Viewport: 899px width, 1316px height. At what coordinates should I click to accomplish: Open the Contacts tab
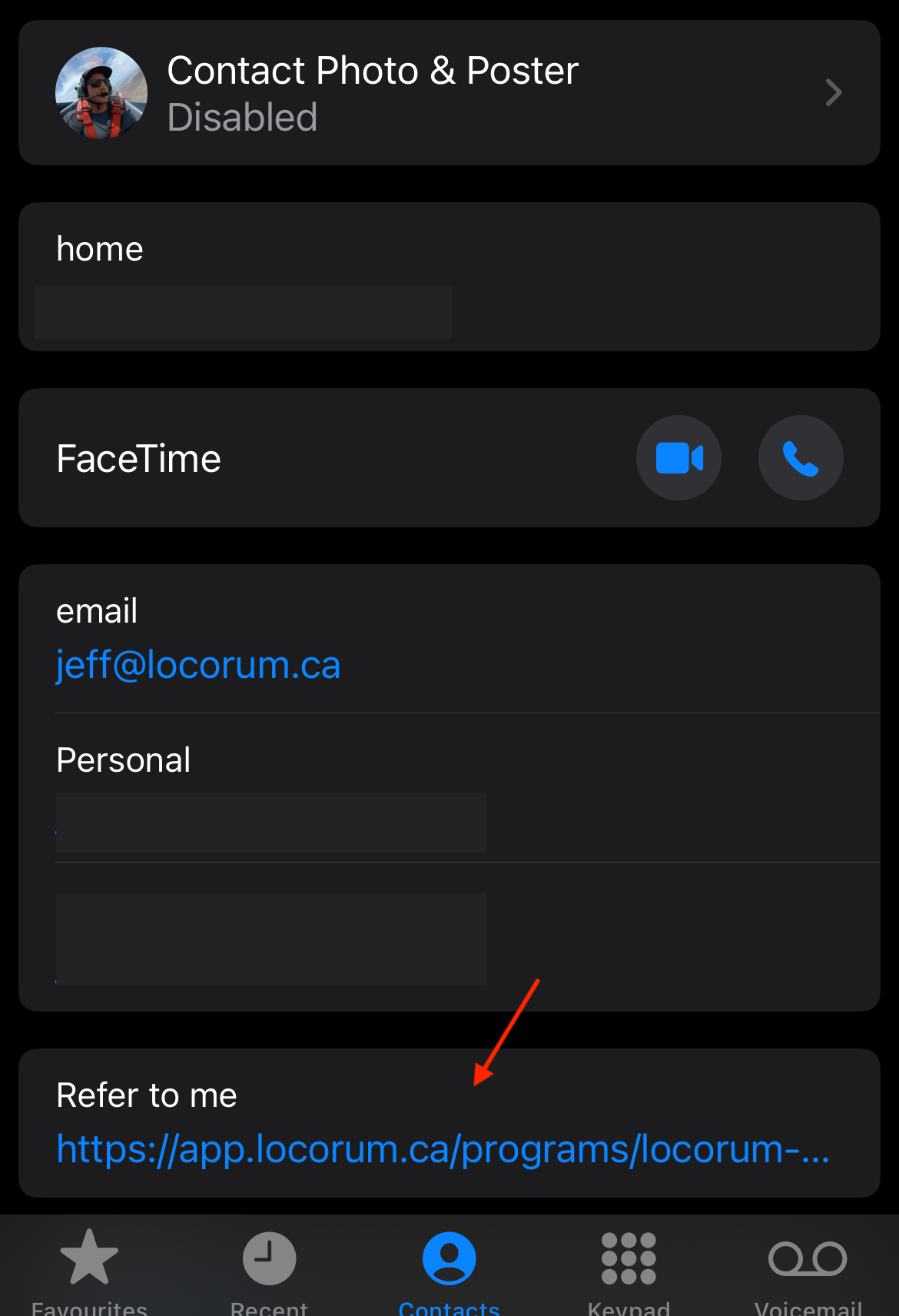pyautogui.click(x=449, y=1268)
